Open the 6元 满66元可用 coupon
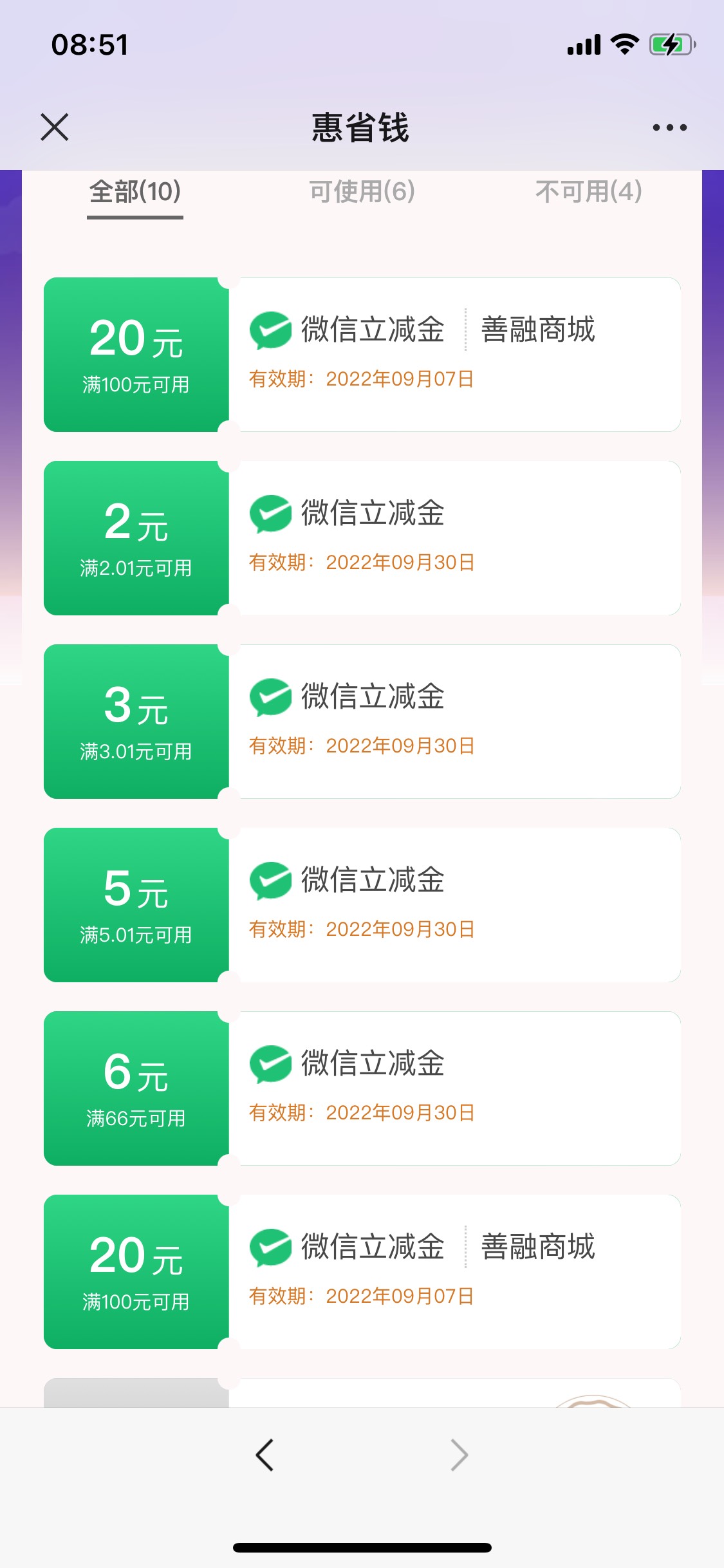Screen dimensions: 724x1568 coord(362,1088)
